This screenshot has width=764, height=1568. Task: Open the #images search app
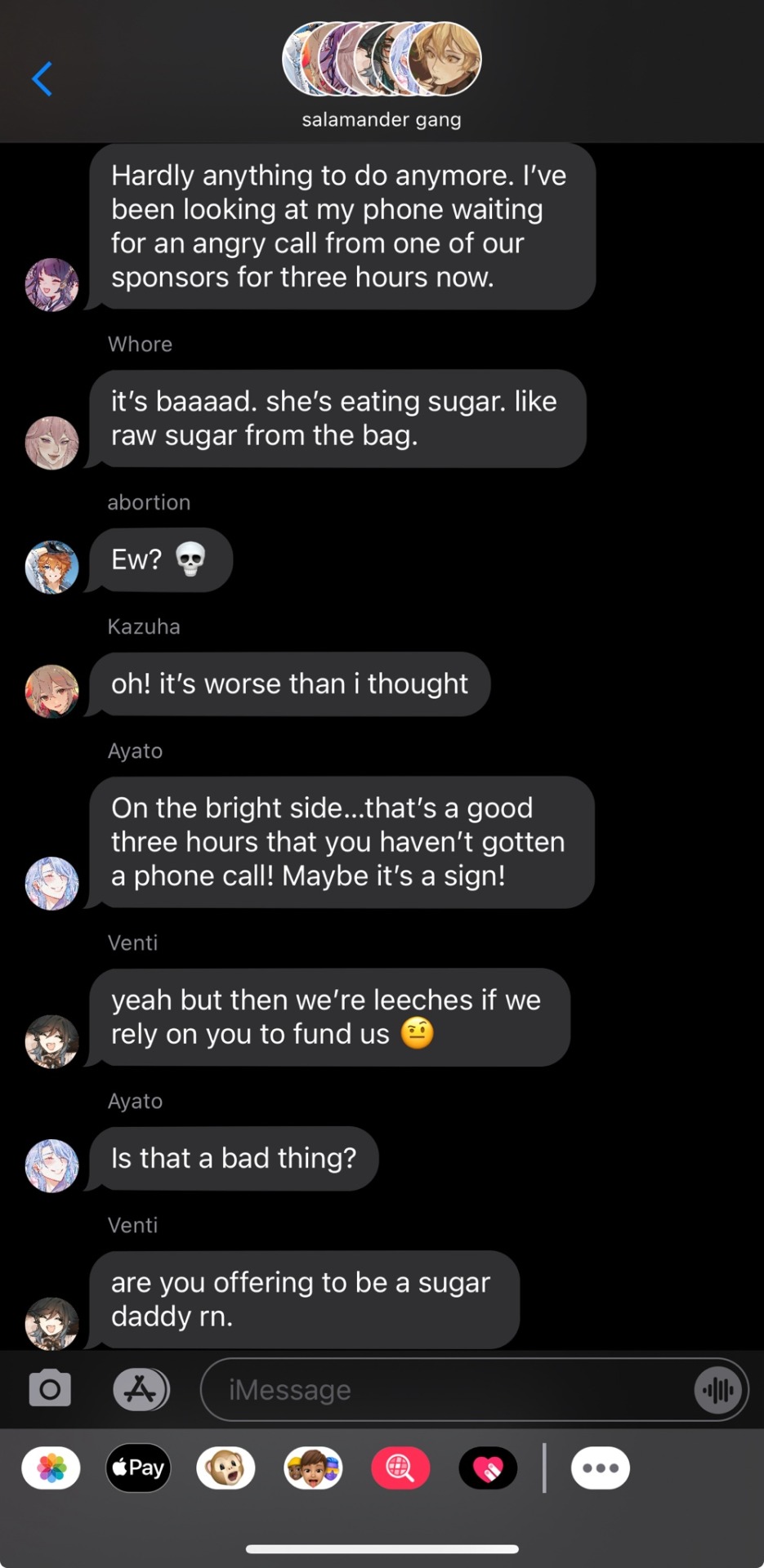[x=400, y=1468]
